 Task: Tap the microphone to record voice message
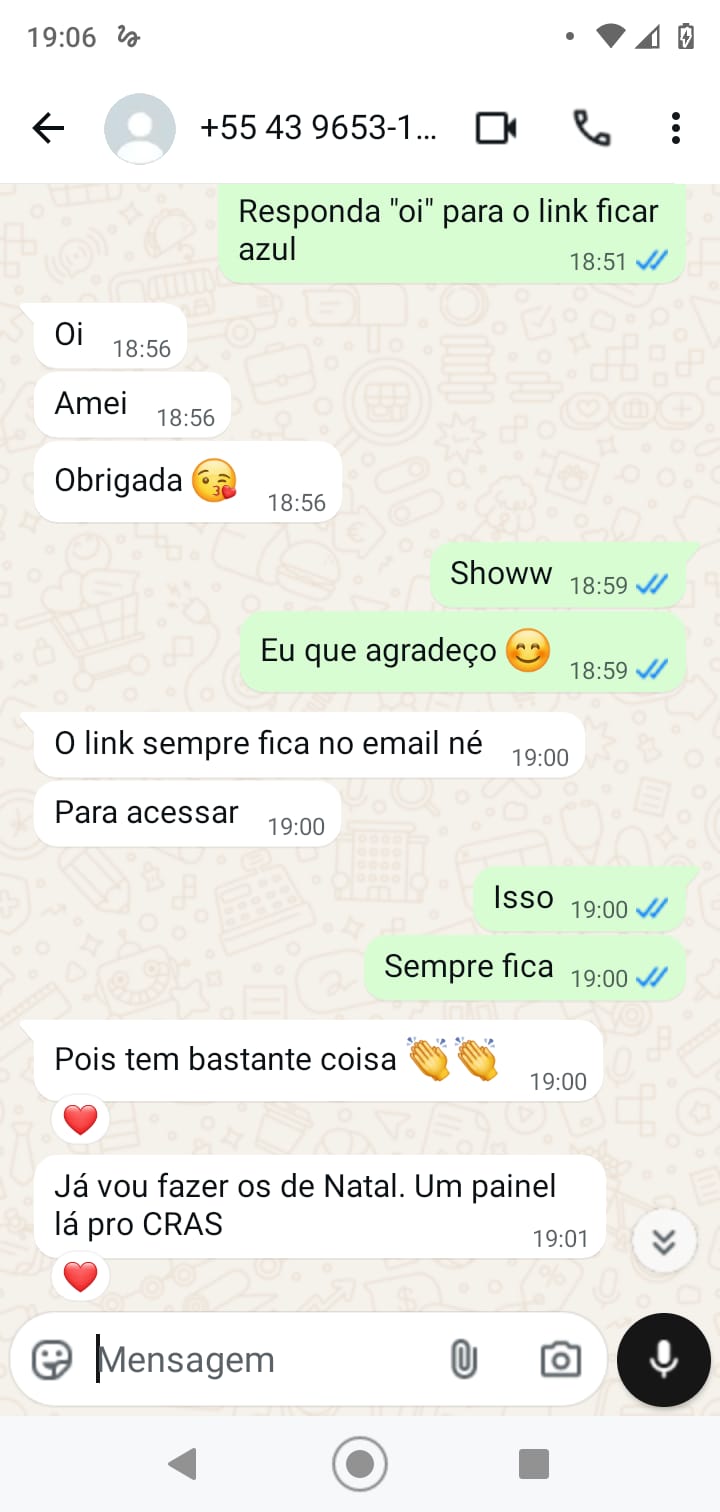663,1359
